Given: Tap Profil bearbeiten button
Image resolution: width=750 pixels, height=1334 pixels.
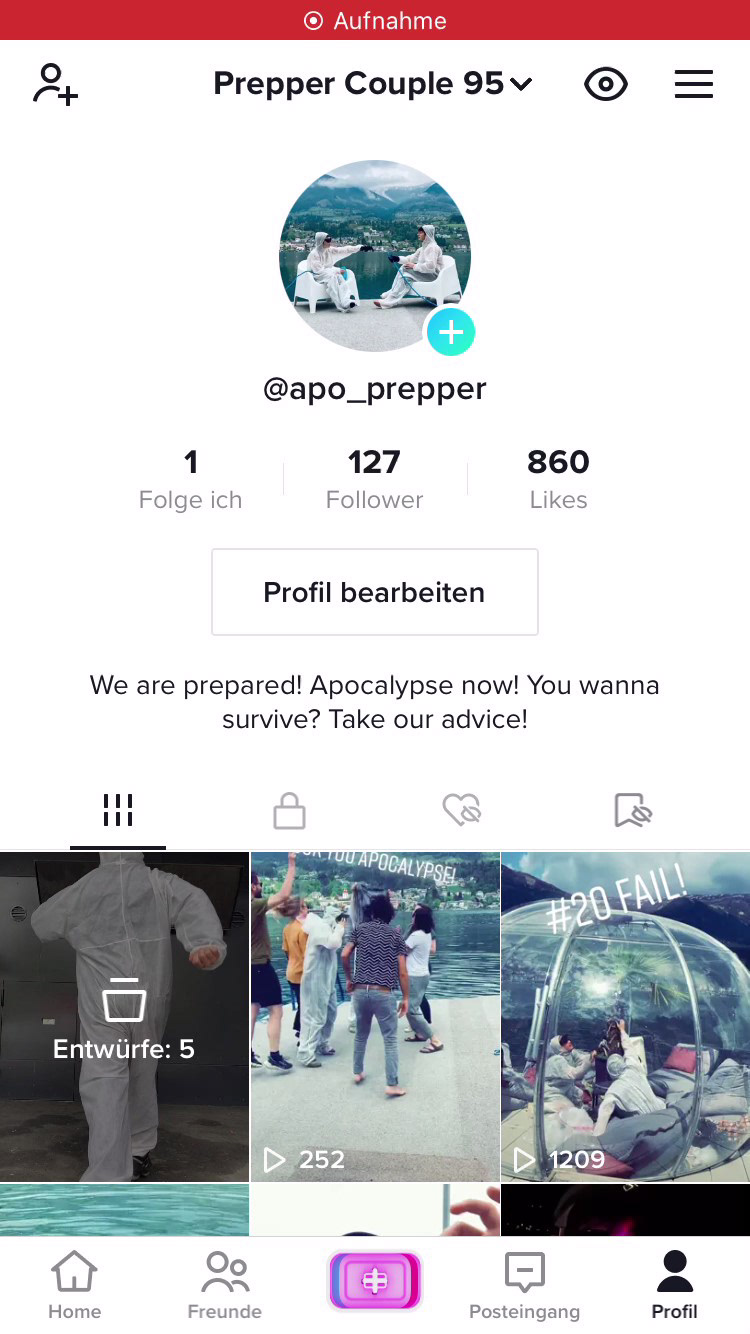Looking at the screenshot, I should click(x=374, y=592).
